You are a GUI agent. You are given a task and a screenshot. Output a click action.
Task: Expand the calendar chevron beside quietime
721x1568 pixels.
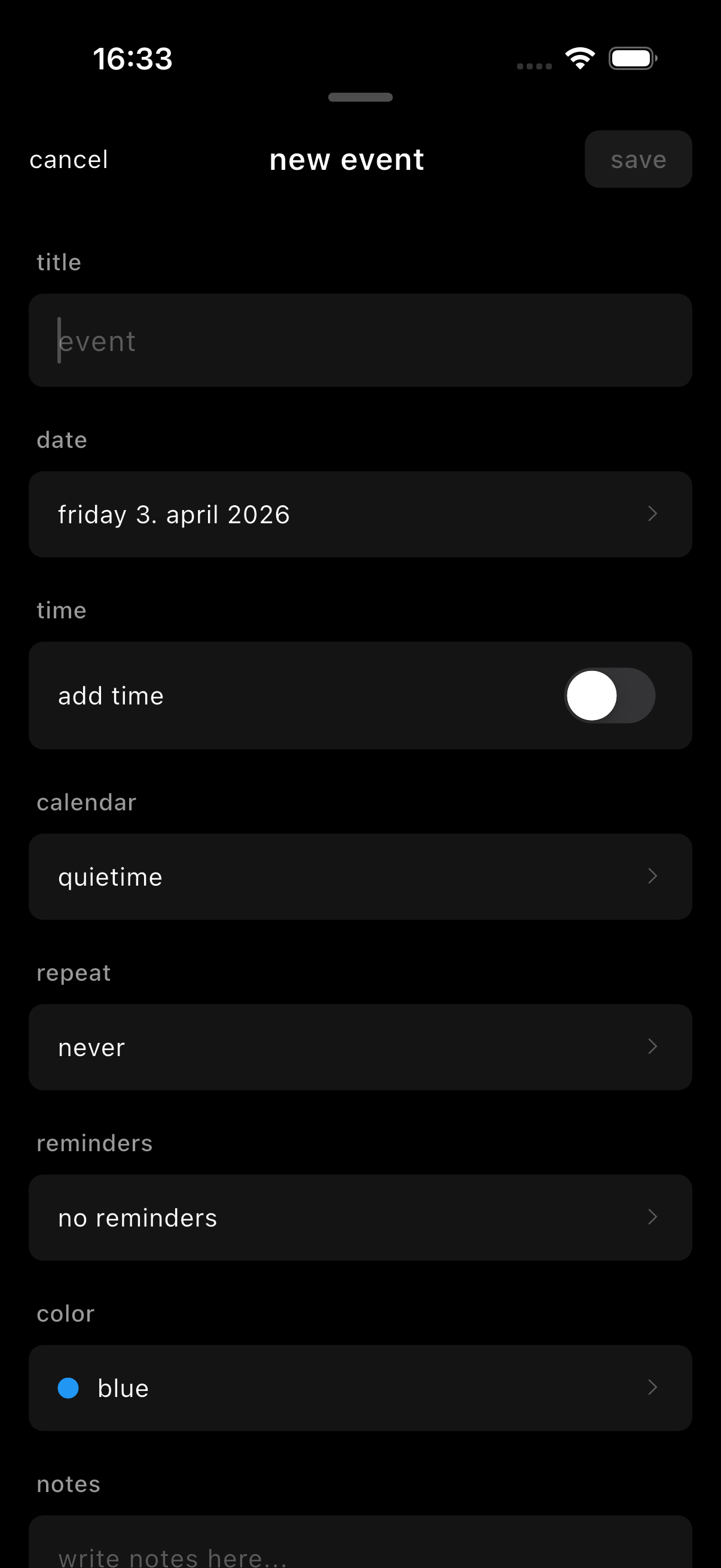[653, 877]
